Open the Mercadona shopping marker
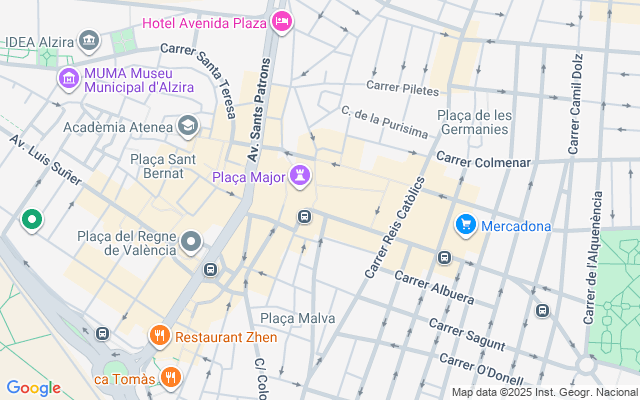 click(x=465, y=225)
